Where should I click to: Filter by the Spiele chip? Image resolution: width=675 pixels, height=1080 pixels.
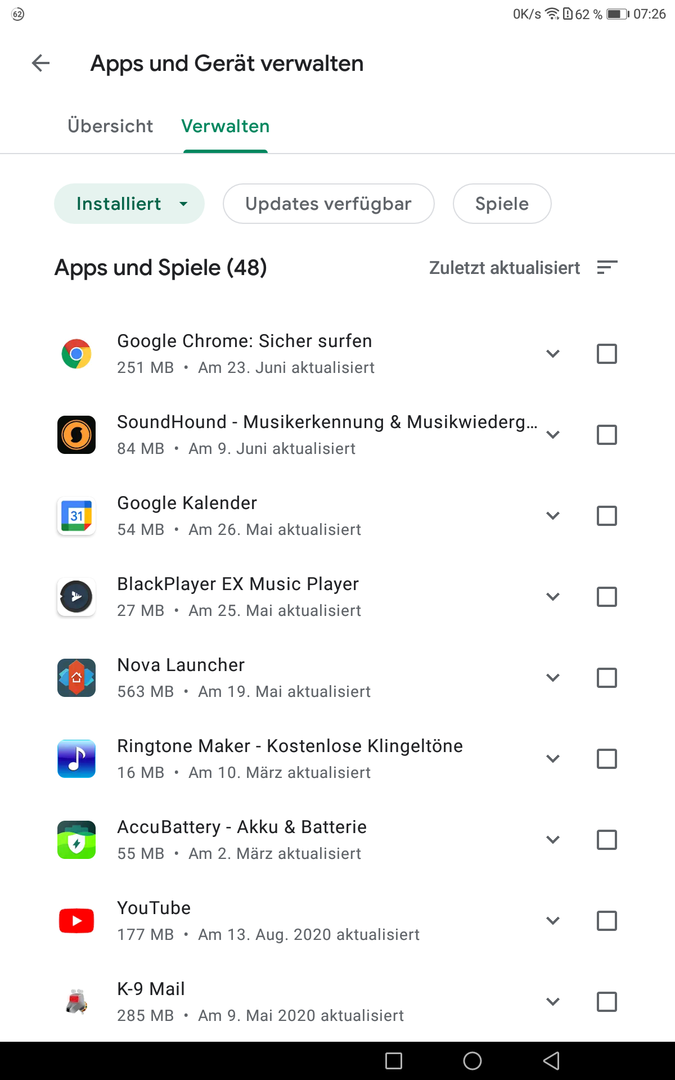click(501, 204)
